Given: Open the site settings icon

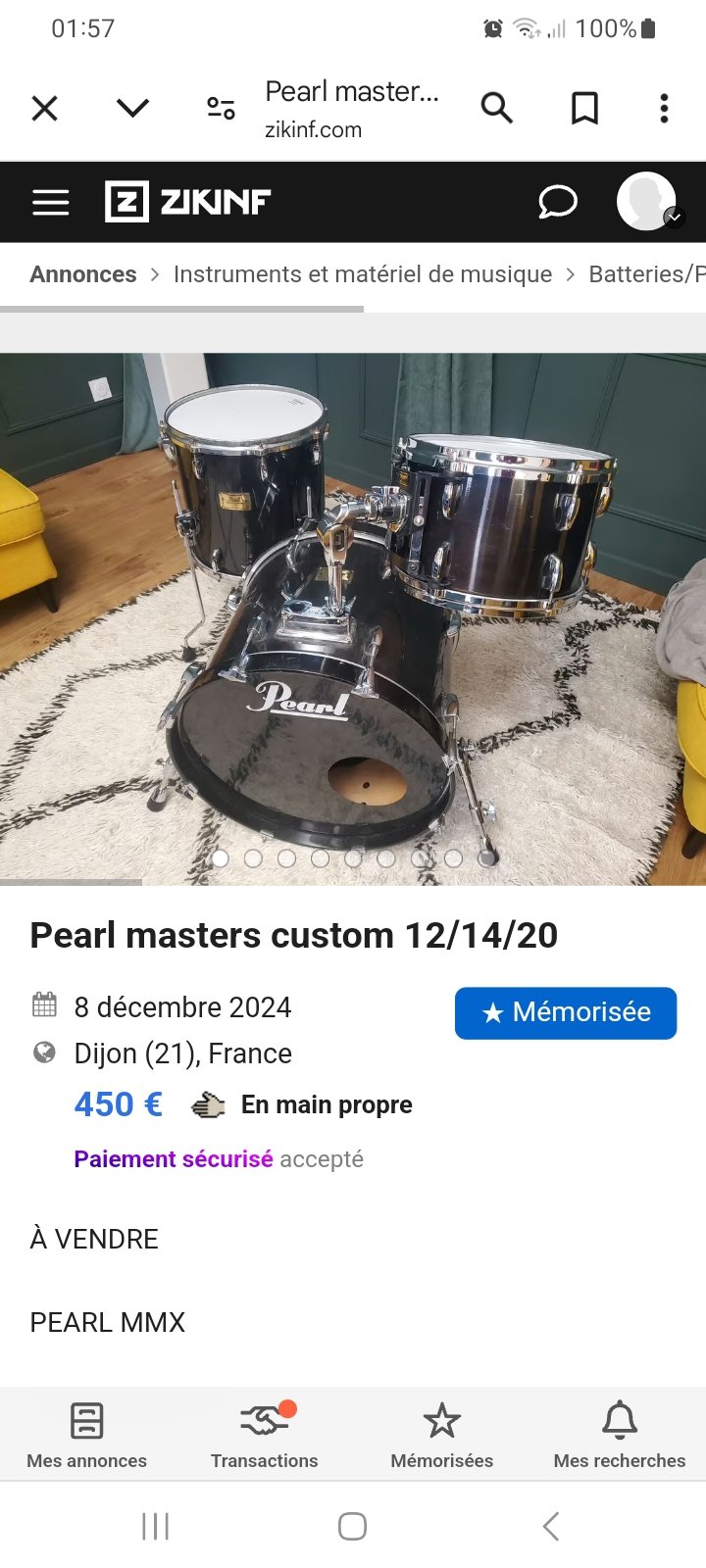Looking at the screenshot, I should (221, 108).
